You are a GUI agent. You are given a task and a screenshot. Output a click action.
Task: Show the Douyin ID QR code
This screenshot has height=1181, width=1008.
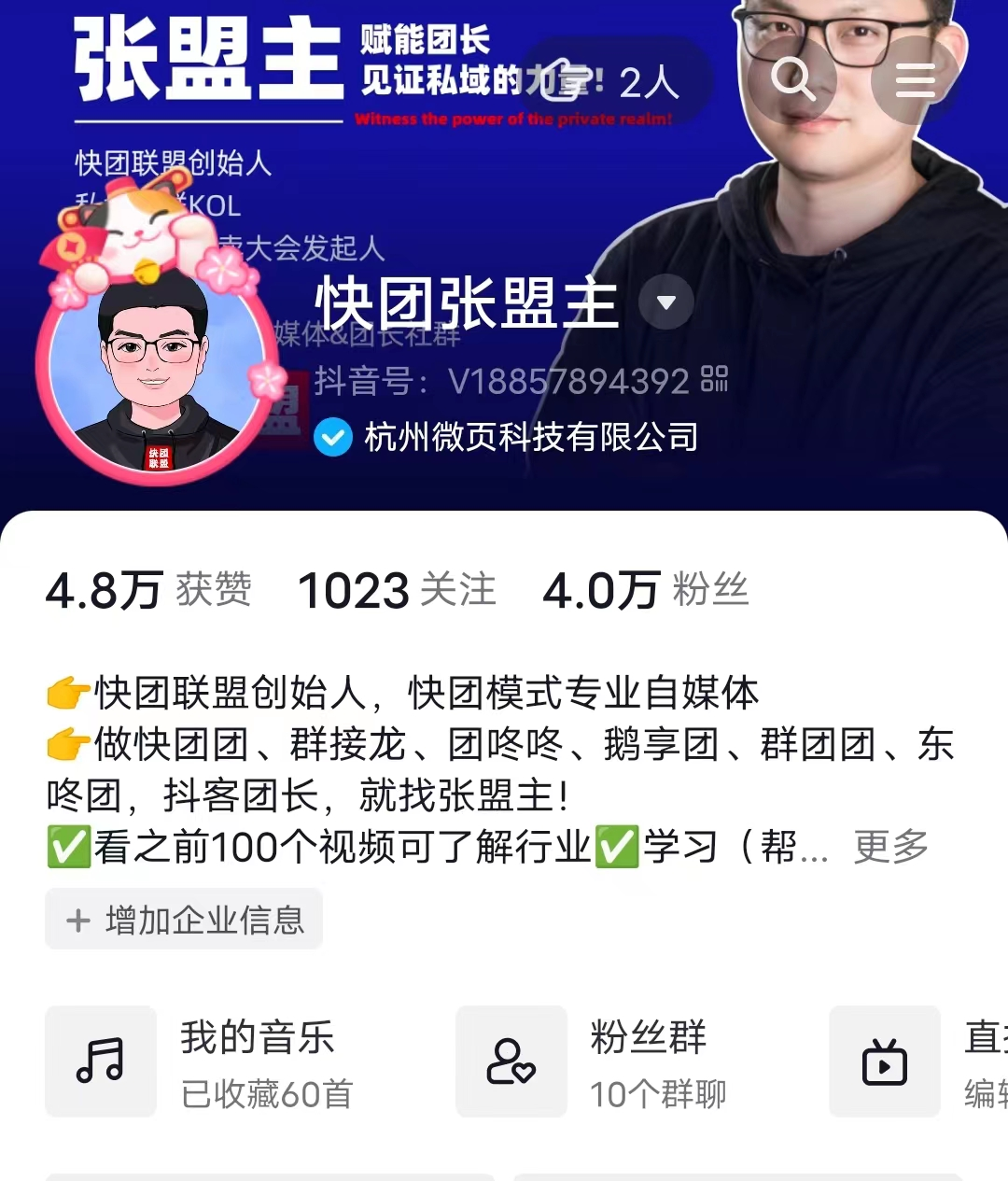[x=714, y=378]
